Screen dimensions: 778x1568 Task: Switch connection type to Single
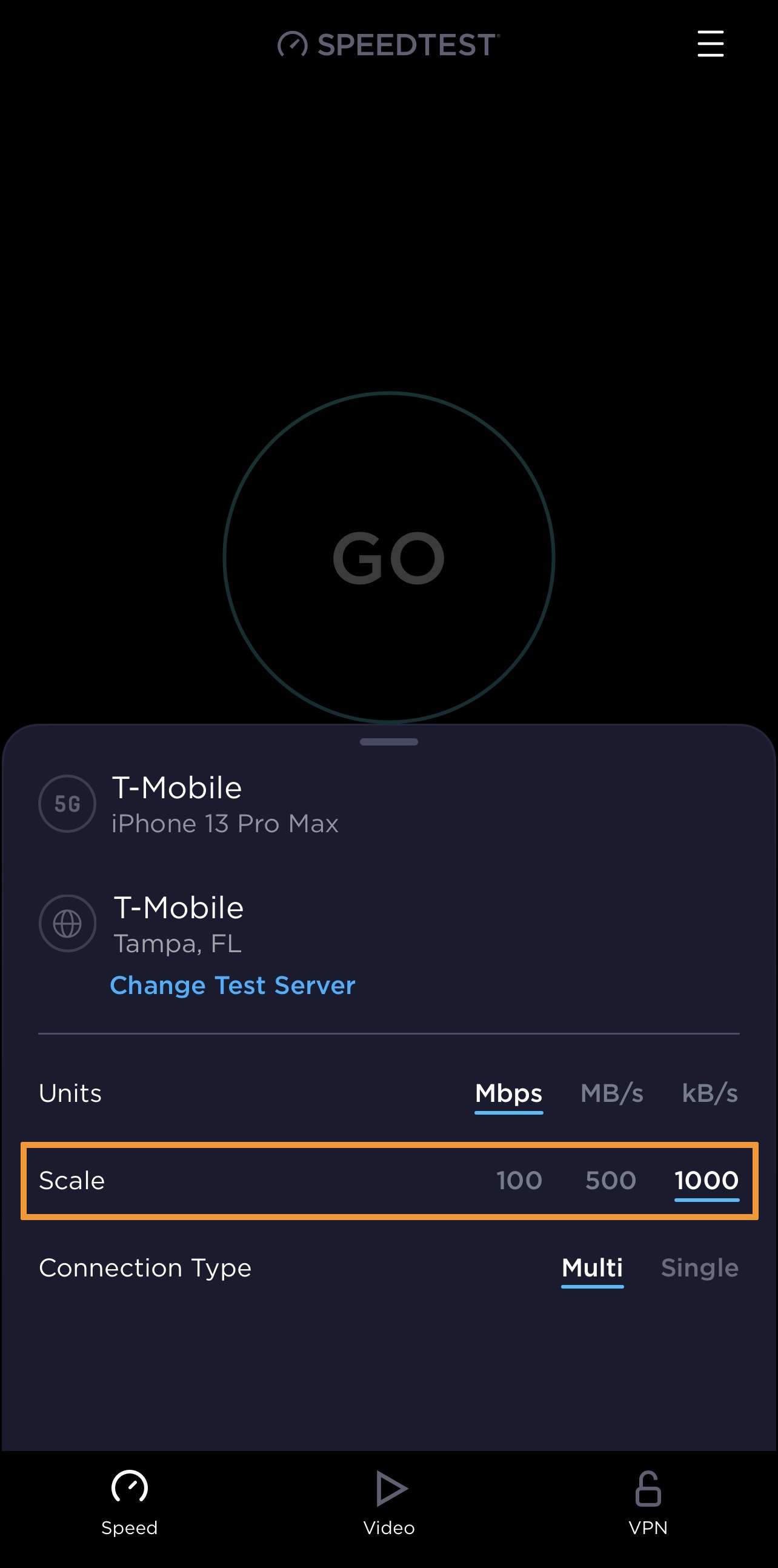tap(699, 1268)
